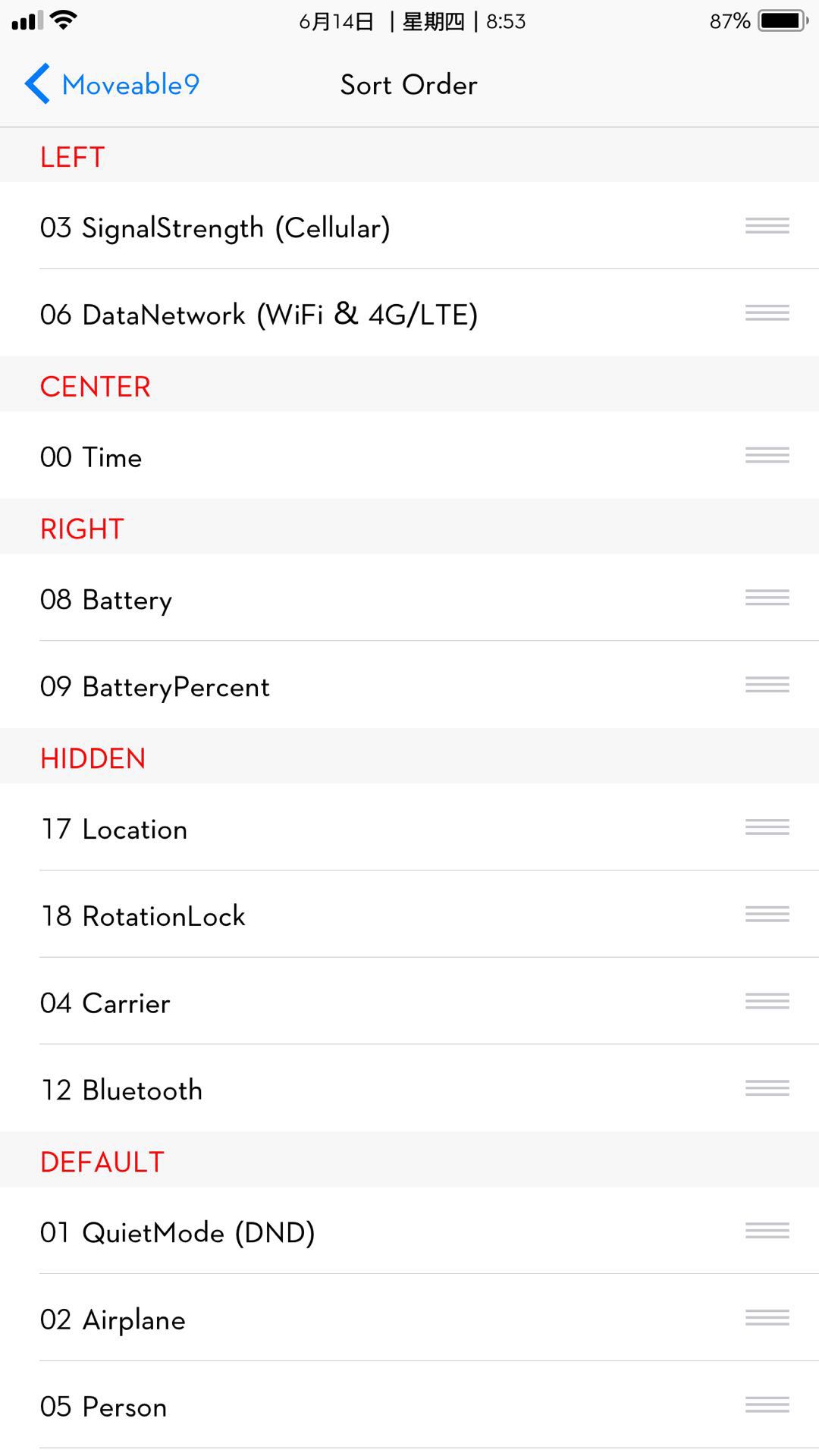Tap the HIDDEN section header

point(93,757)
